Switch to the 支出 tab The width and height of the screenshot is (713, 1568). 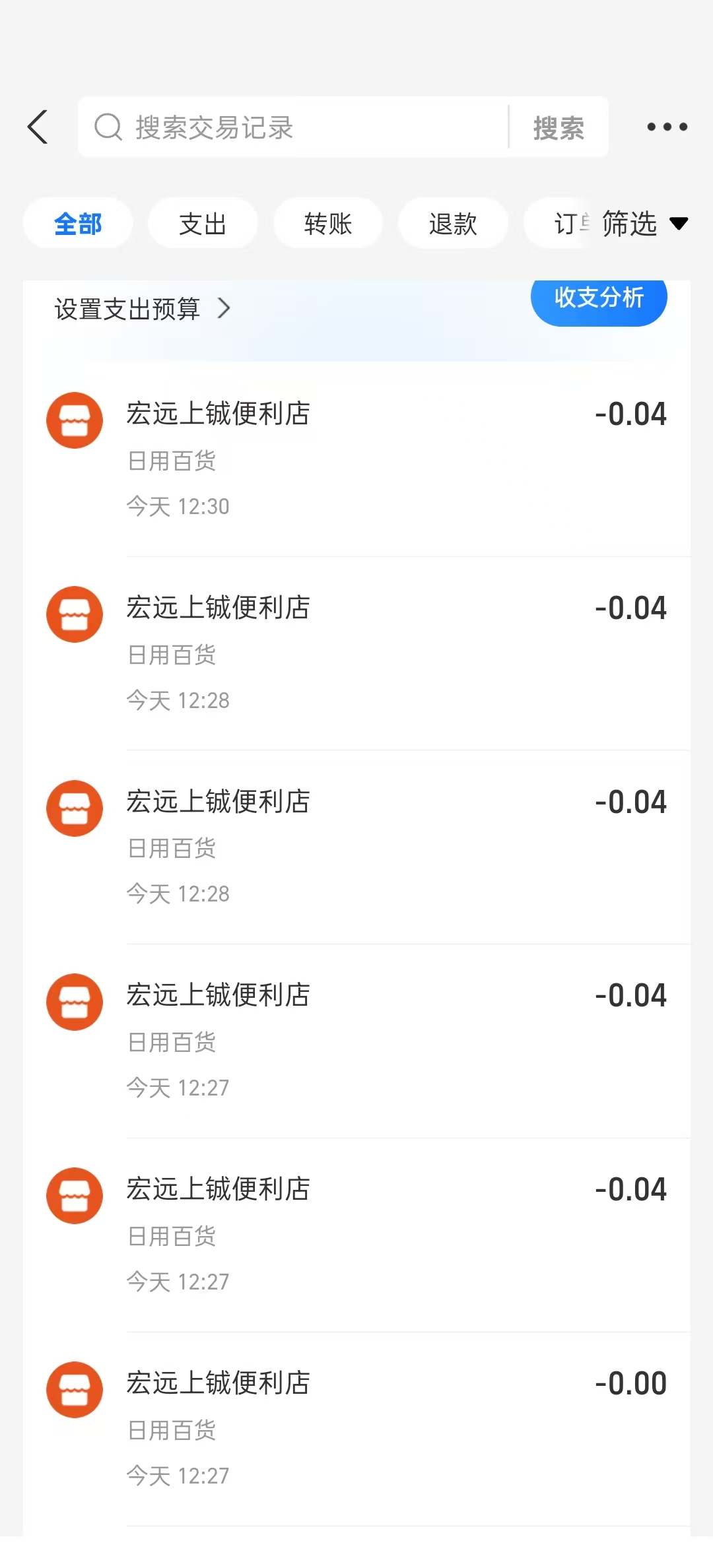[x=203, y=224]
